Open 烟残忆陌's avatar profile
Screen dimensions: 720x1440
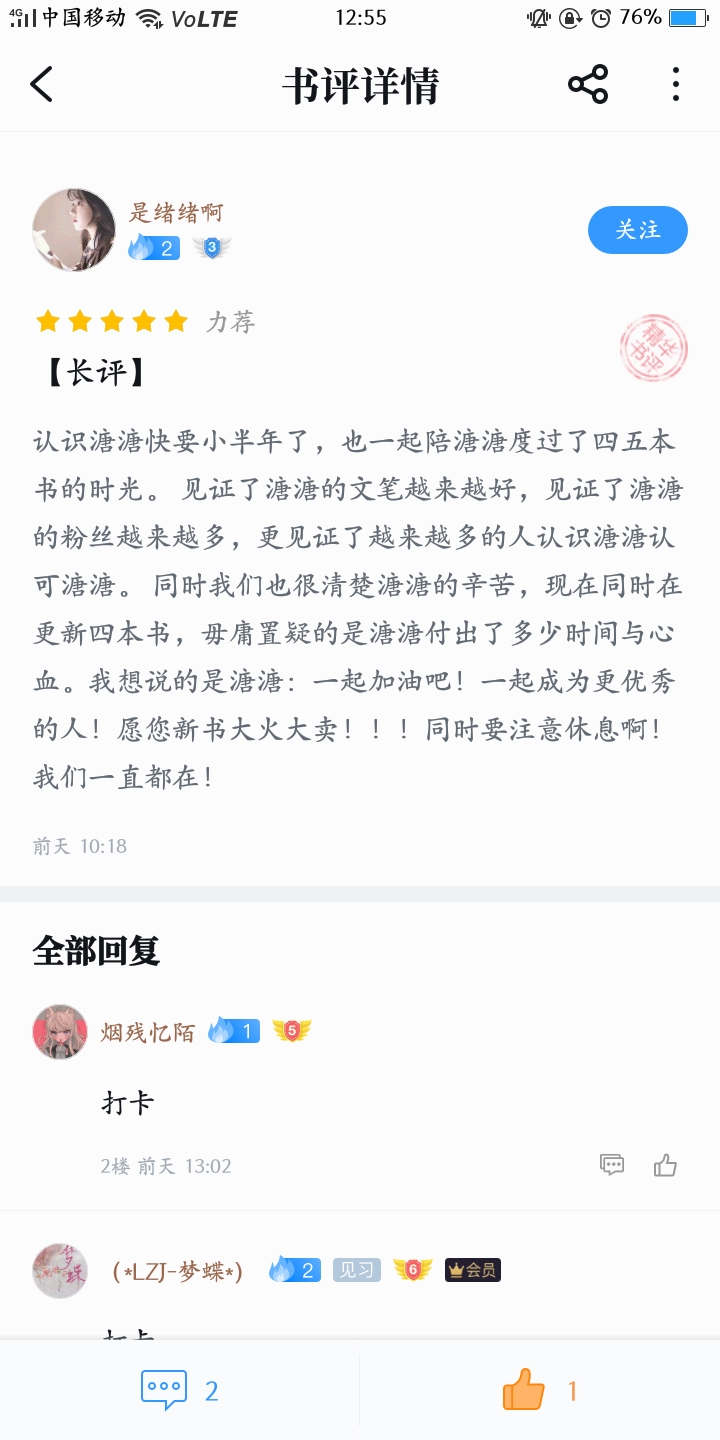tap(60, 1032)
